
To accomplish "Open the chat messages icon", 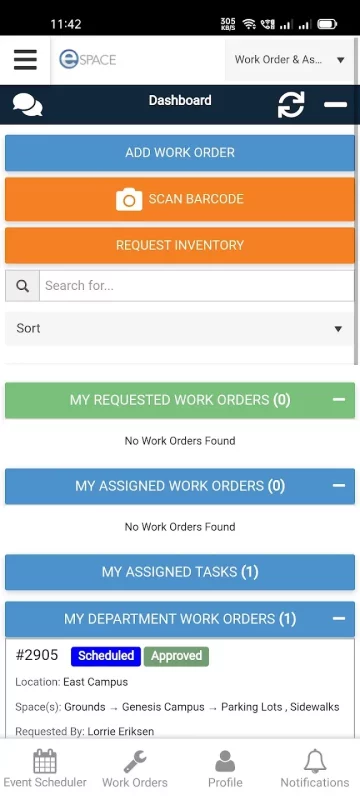I will pos(28,105).
